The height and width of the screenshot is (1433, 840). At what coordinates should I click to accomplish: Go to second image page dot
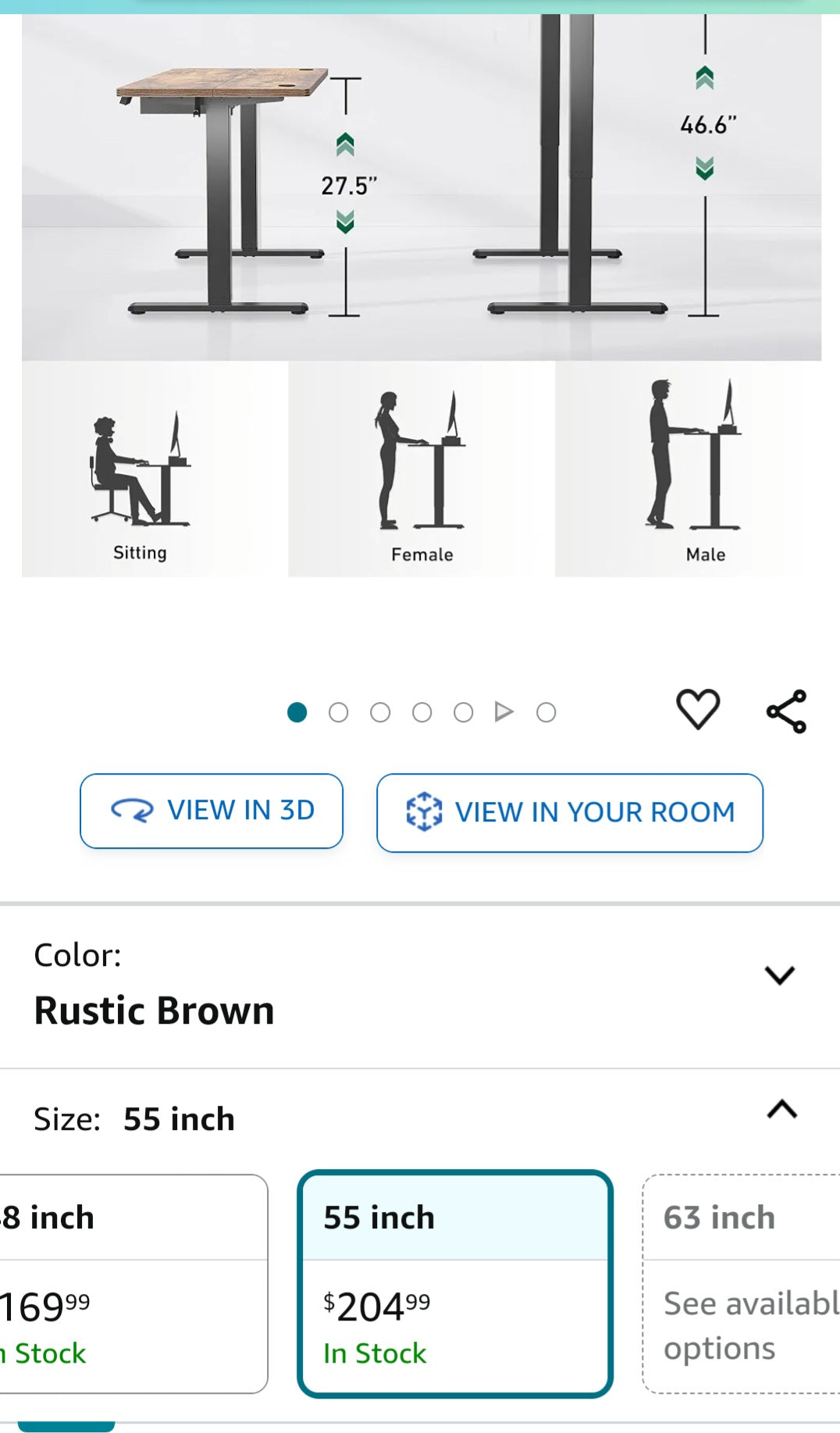click(338, 712)
